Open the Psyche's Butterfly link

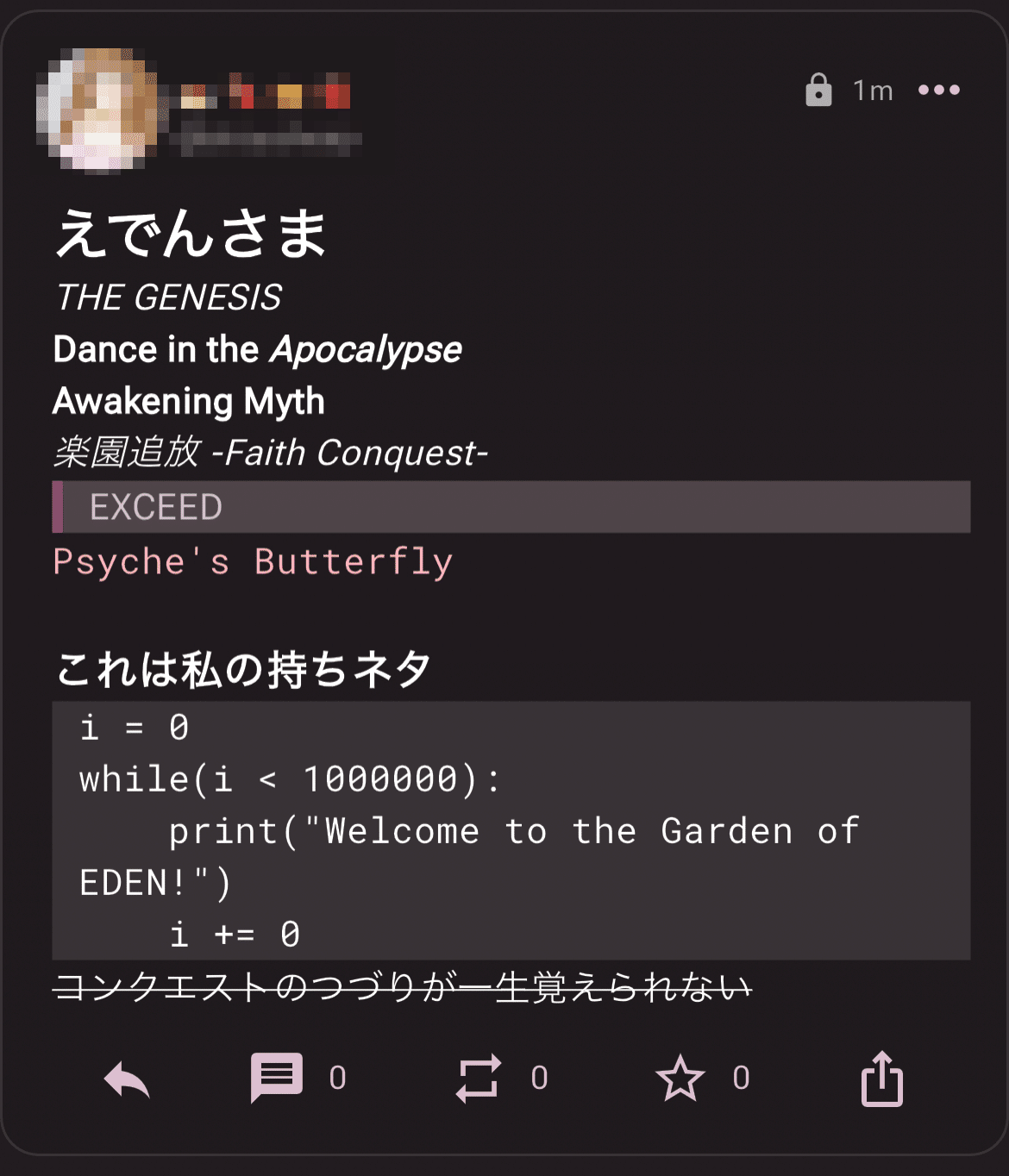[253, 560]
